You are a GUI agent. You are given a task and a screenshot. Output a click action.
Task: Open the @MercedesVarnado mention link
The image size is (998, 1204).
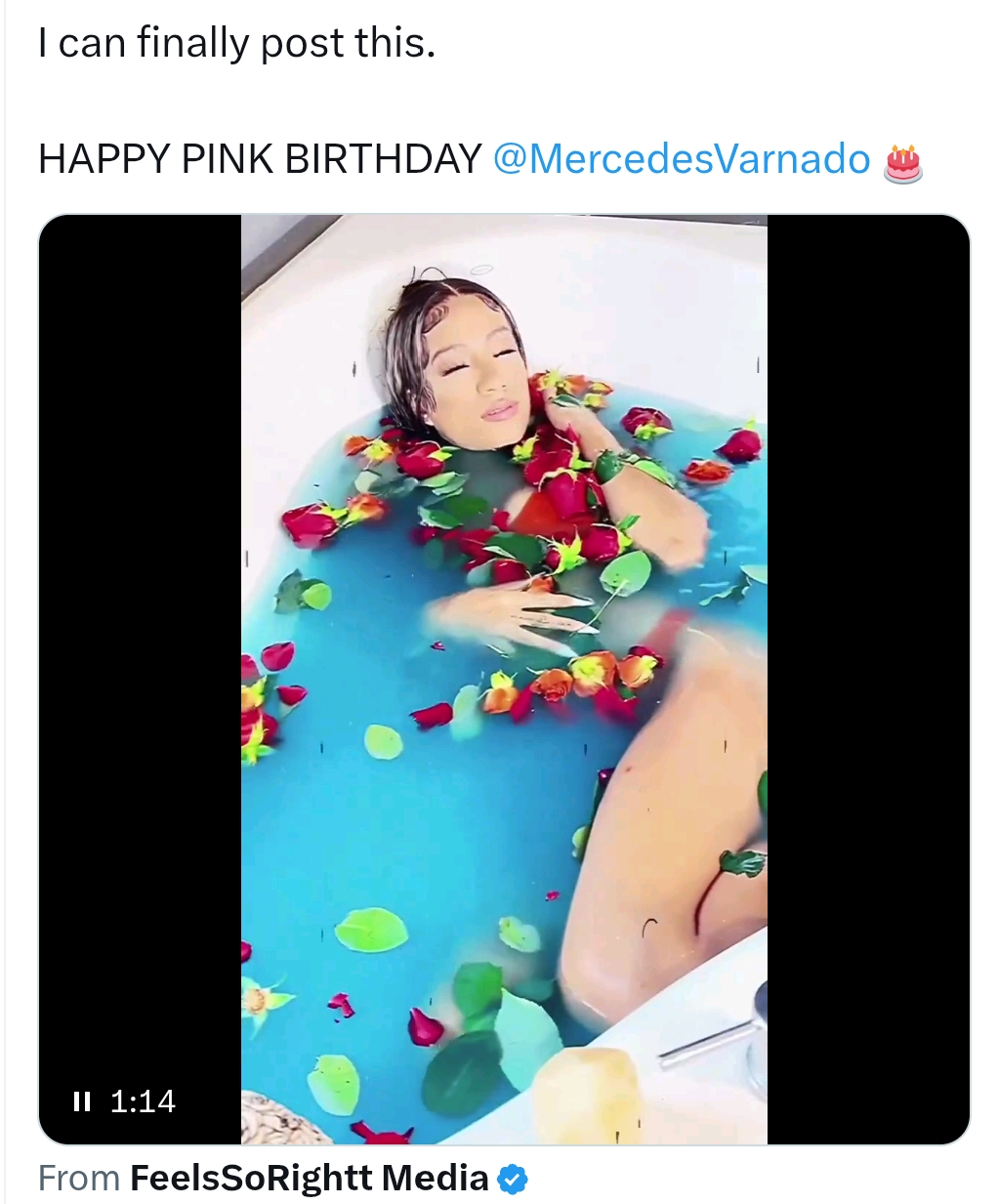681,158
